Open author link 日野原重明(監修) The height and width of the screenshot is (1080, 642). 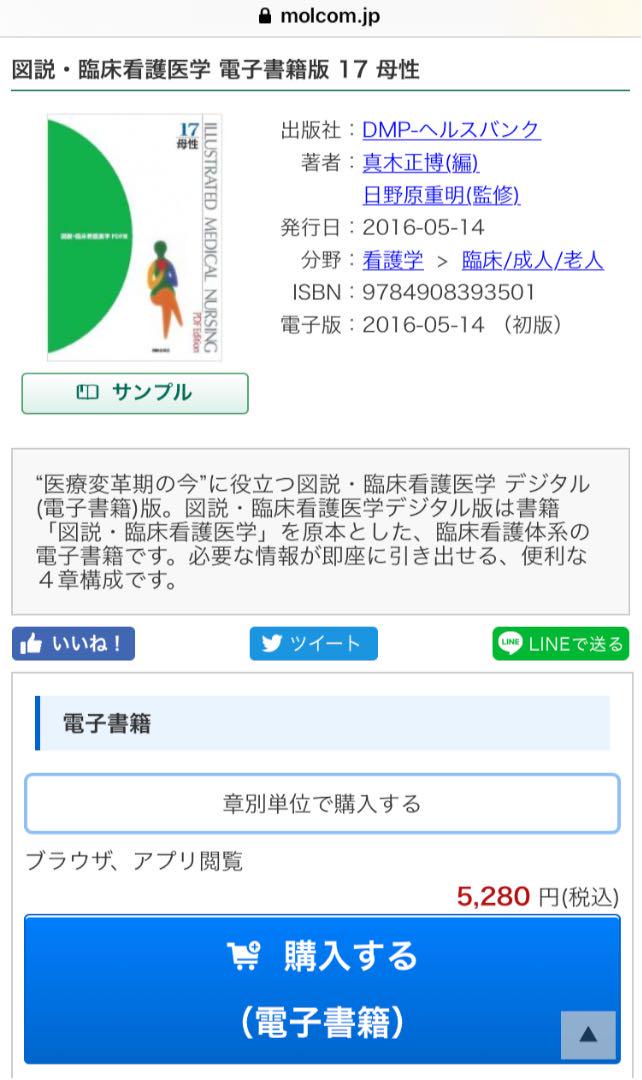point(441,195)
